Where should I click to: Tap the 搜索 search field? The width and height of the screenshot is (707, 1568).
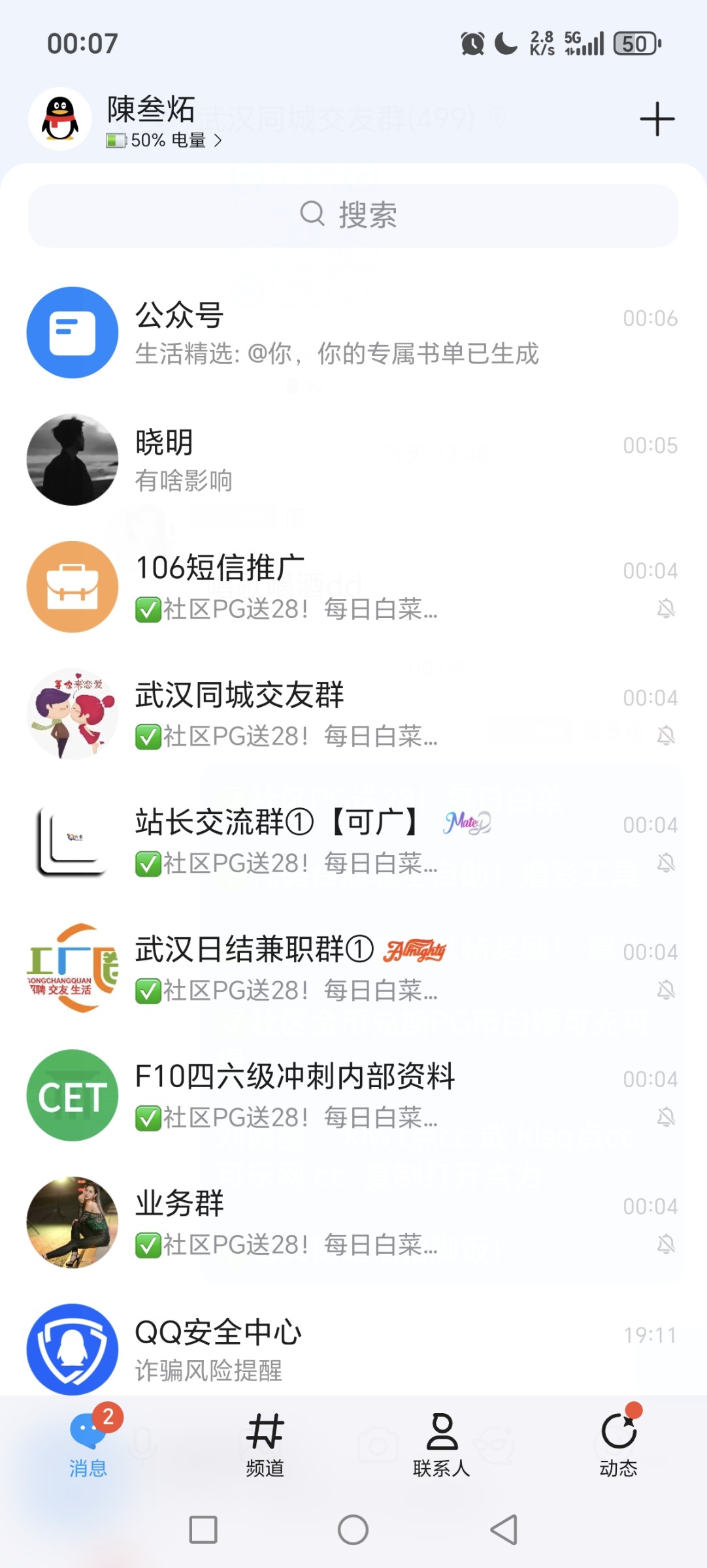pyautogui.click(x=353, y=216)
